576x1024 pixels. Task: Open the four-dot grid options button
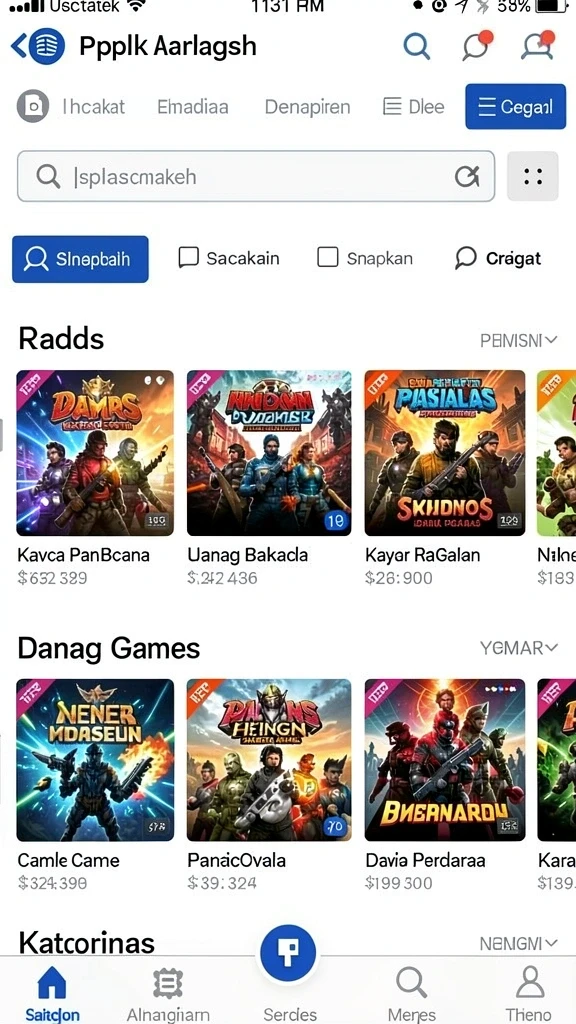[x=533, y=176]
